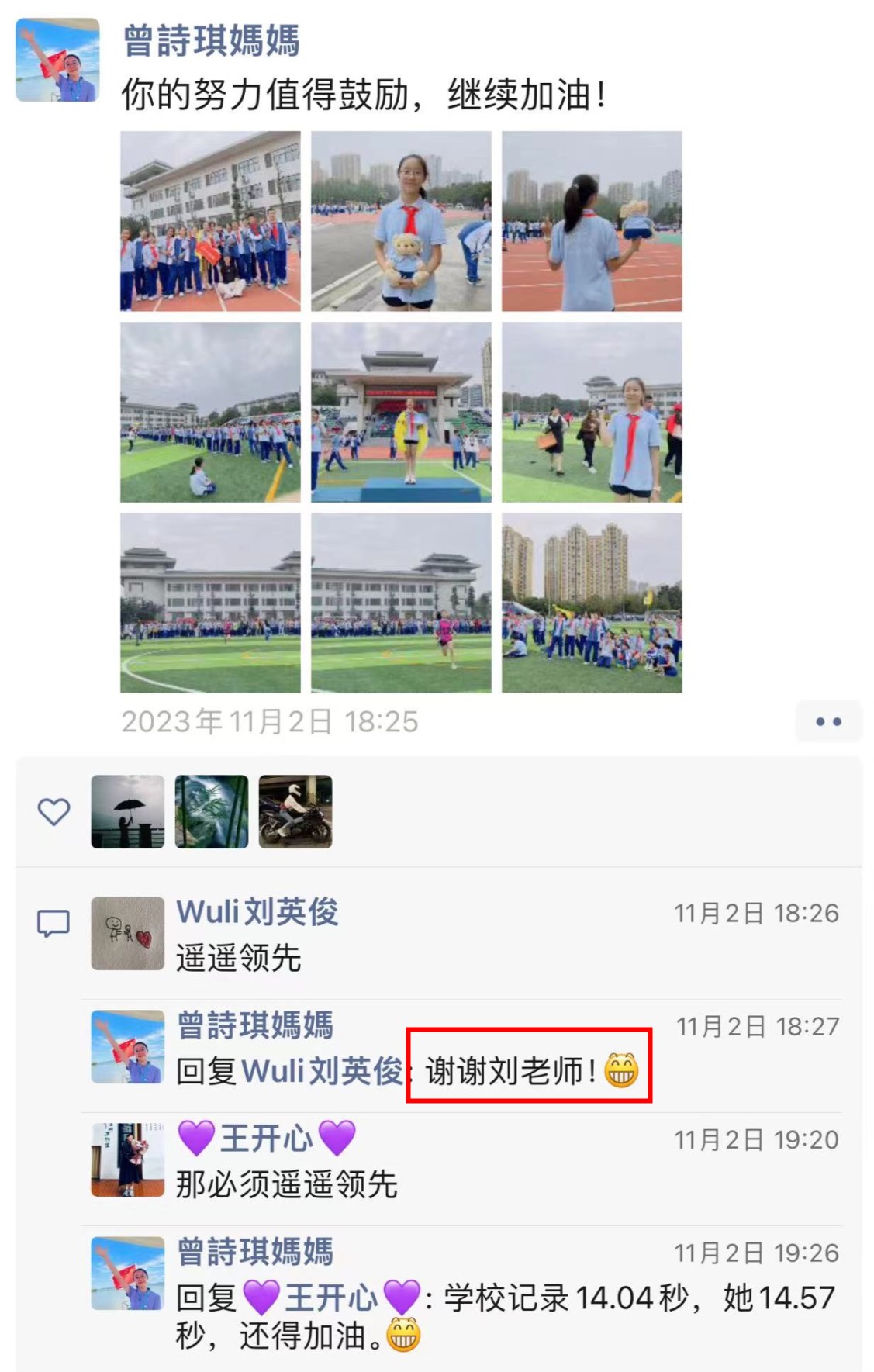
Task: Open the last photo with the apartment towers
Action: [592, 603]
